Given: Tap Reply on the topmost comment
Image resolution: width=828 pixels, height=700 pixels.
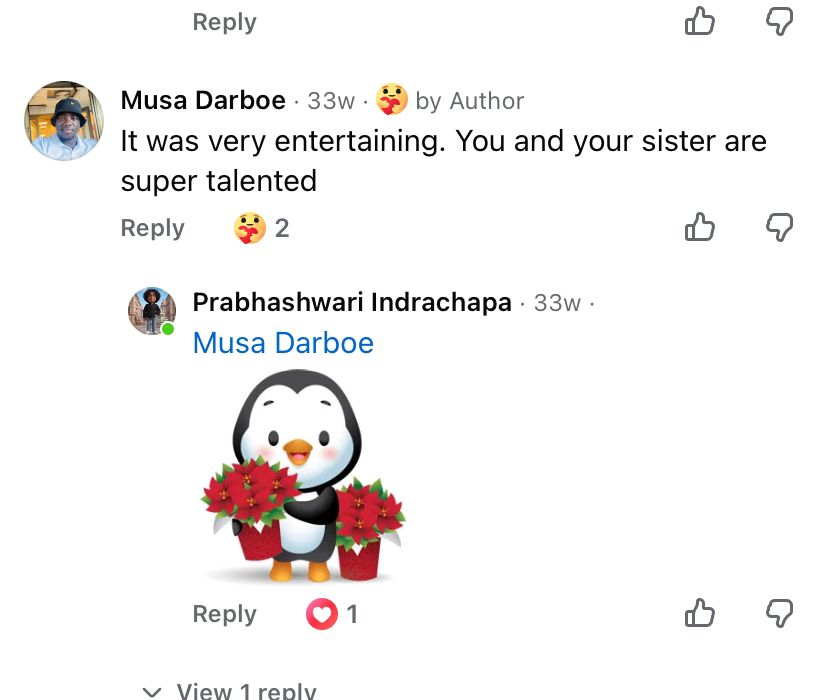Looking at the screenshot, I should click(x=224, y=21).
